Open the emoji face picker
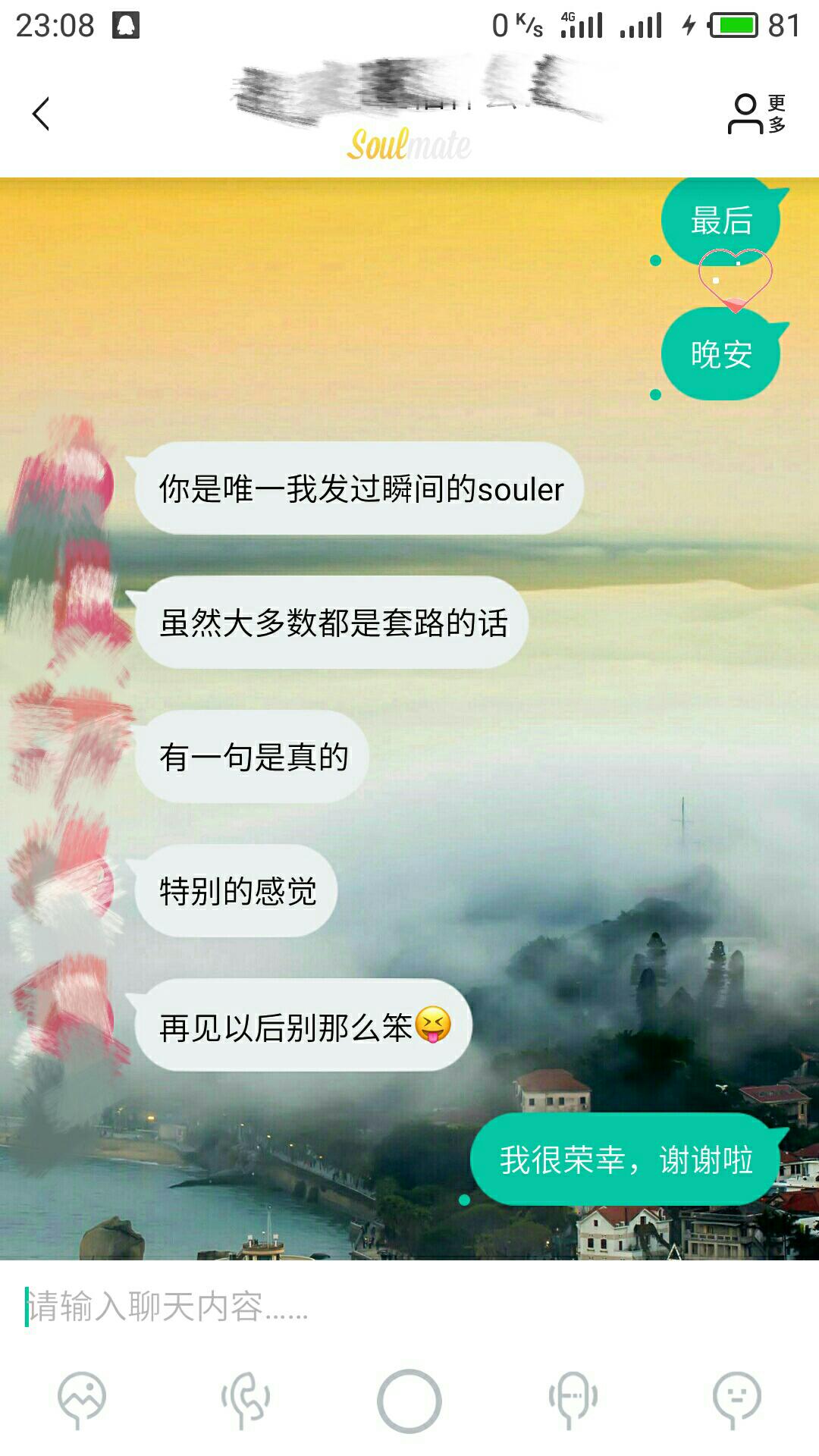This screenshot has width=819, height=1456. [x=736, y=1399]
